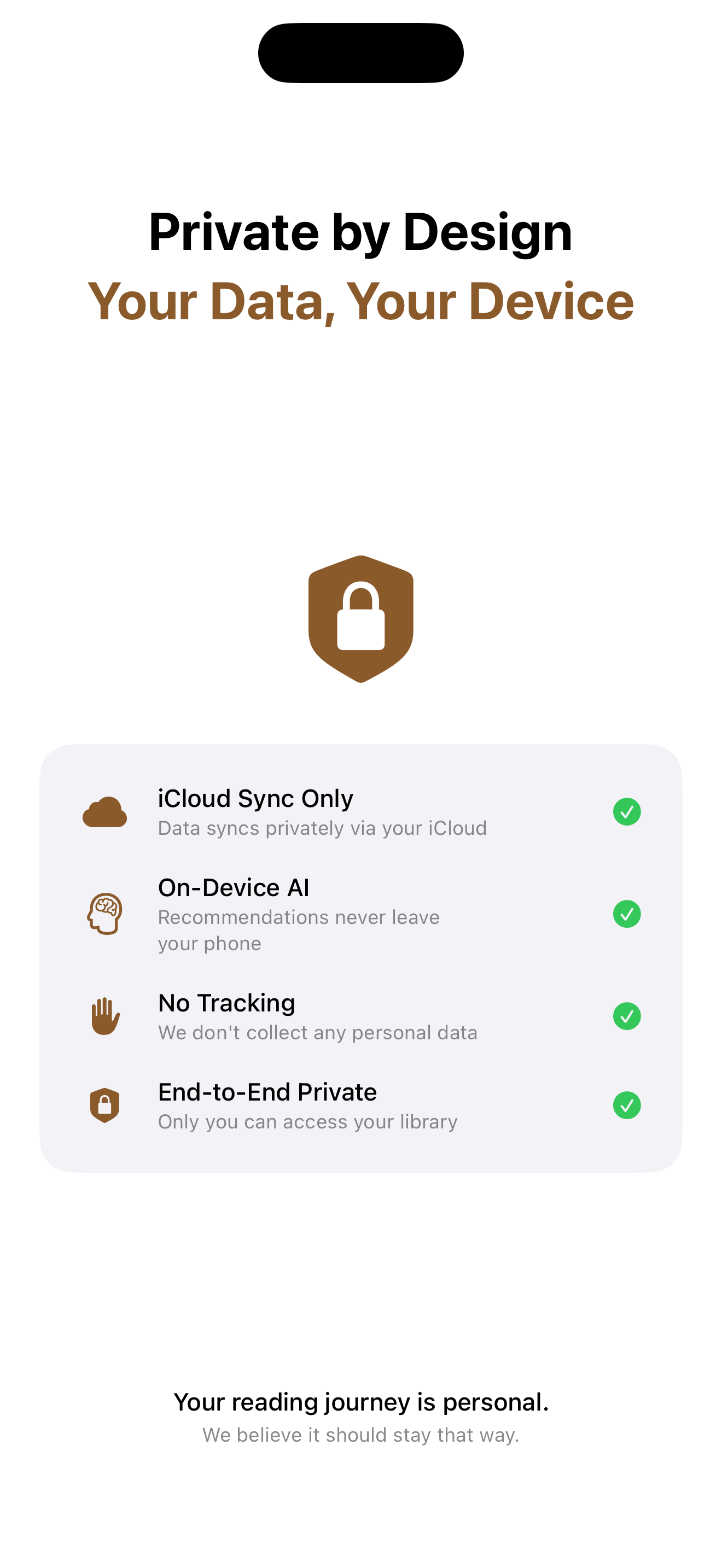This screenshot has width=722, height=1568.
Task: Click the small lock badge beside End-to-End Private
Action: 106,1104
